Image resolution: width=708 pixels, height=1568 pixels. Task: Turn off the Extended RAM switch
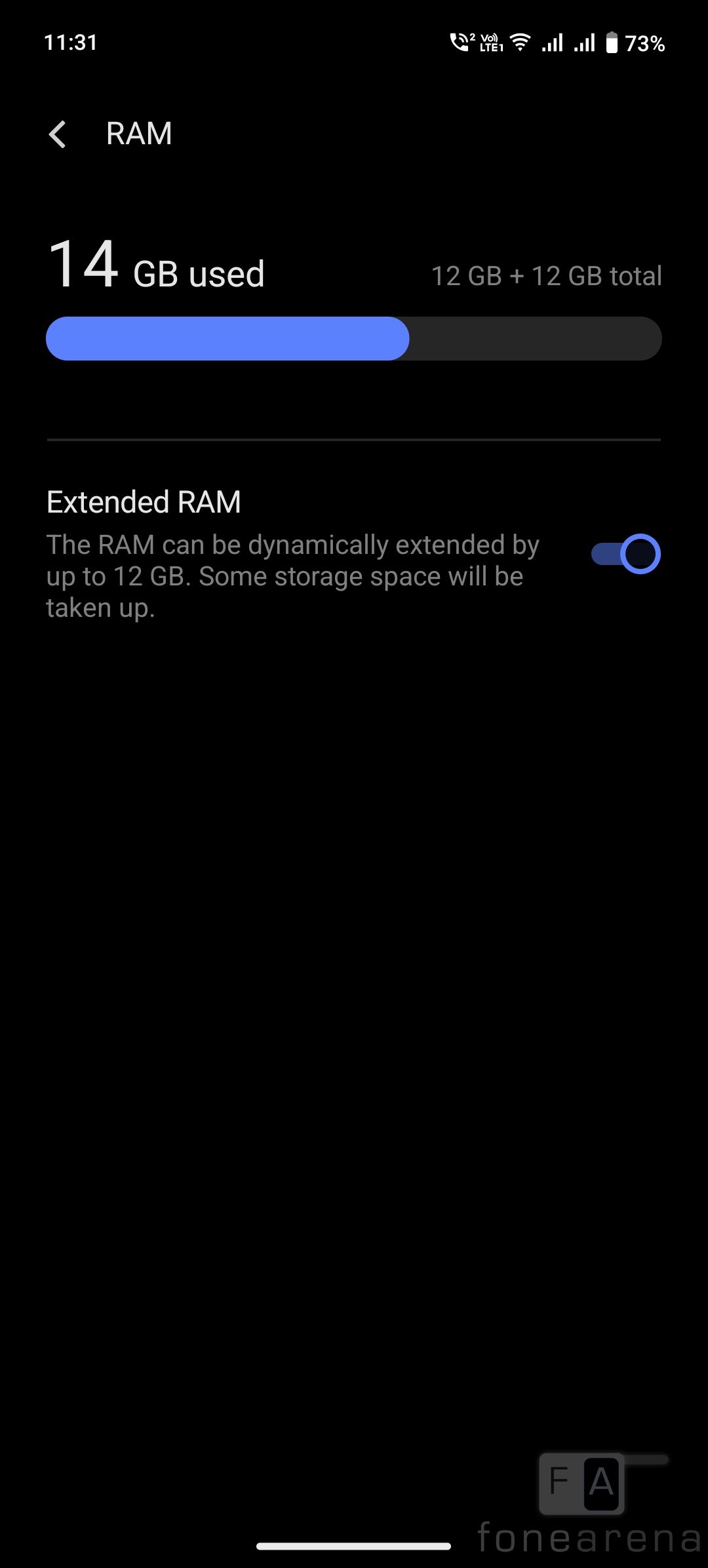coord(625,554)
